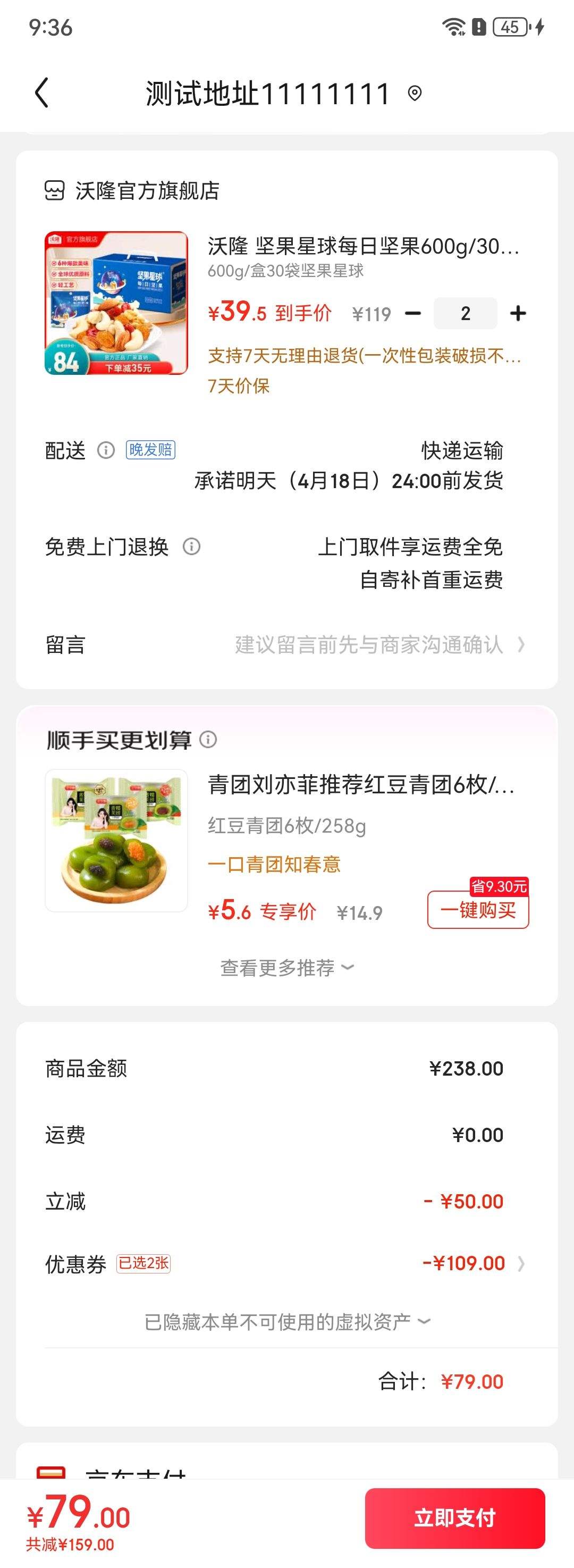Expand 查看更多推荐 to see more recommendations
The image size is (574, 1568).
[x=286, y=967]
